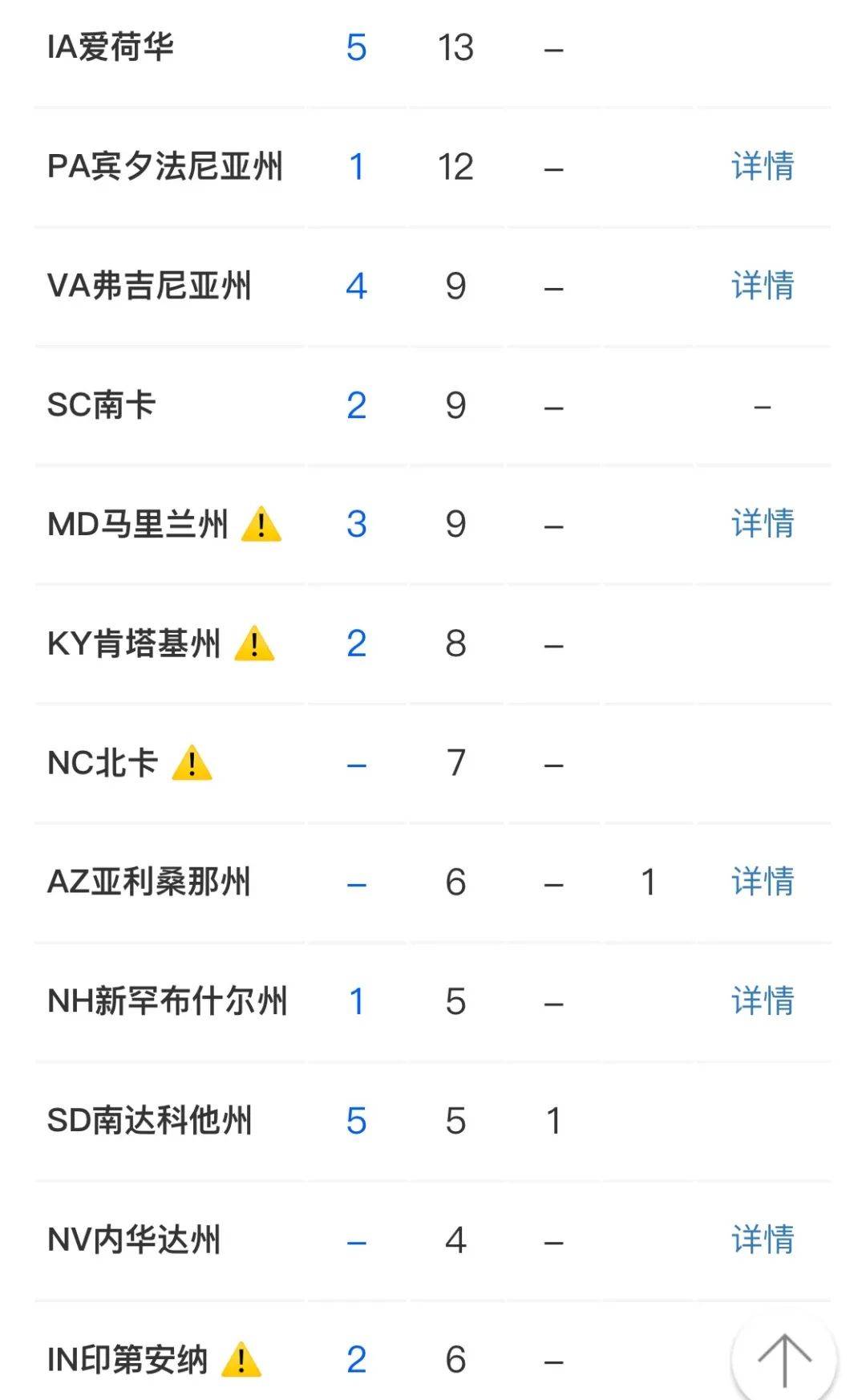Screen dimensions: 866x1400
Task: View 详情 link for VA弗吉尼亚州
Action: (763, 286)
